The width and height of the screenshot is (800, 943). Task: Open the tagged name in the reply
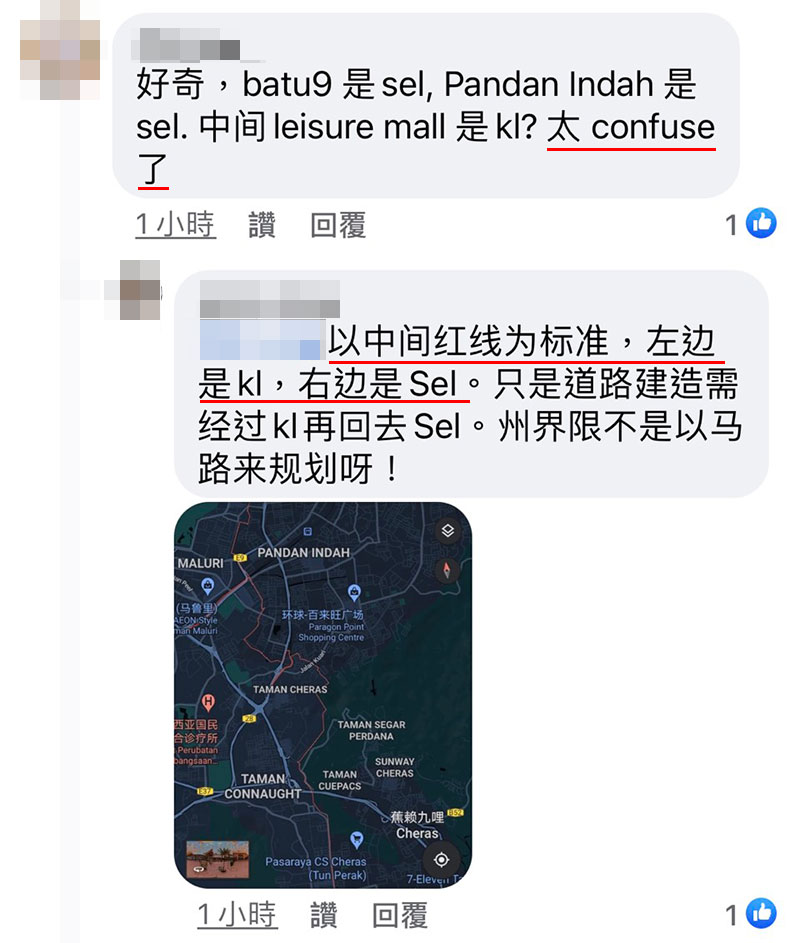coord(263,342)
